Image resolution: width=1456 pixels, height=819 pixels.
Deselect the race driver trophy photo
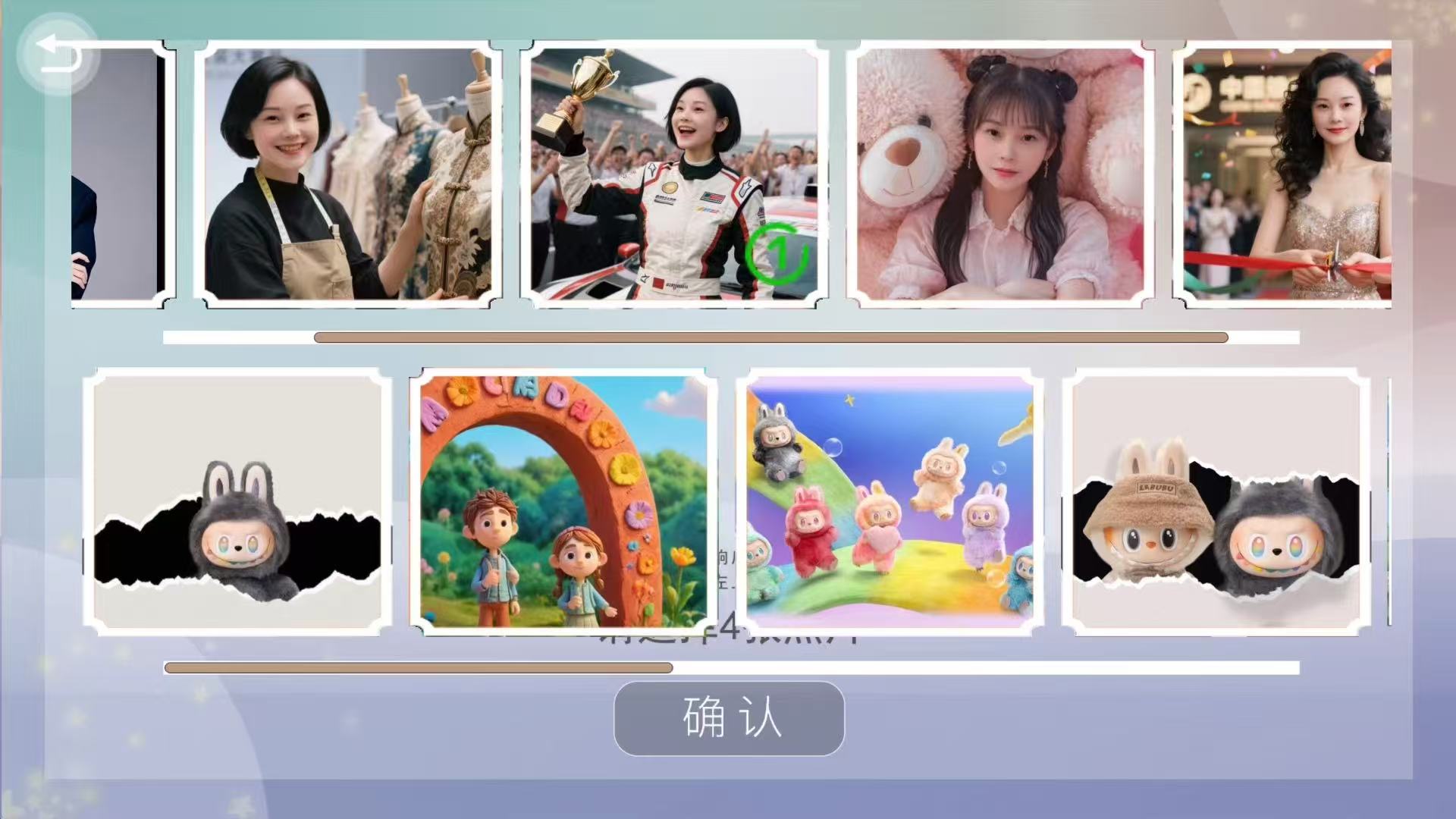pyautogui.click(x=673, y=174)
